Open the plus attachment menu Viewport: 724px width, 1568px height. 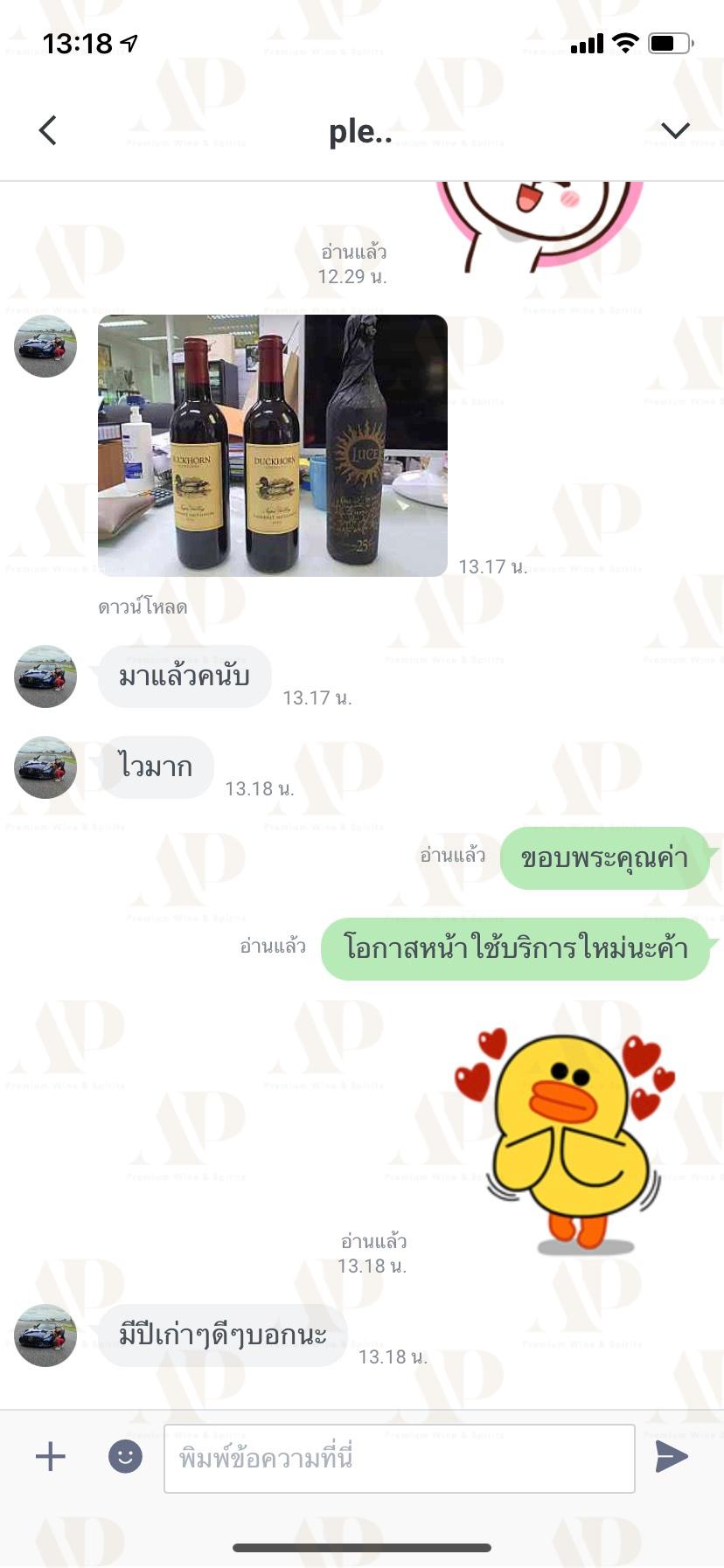tap(51, 1456)
